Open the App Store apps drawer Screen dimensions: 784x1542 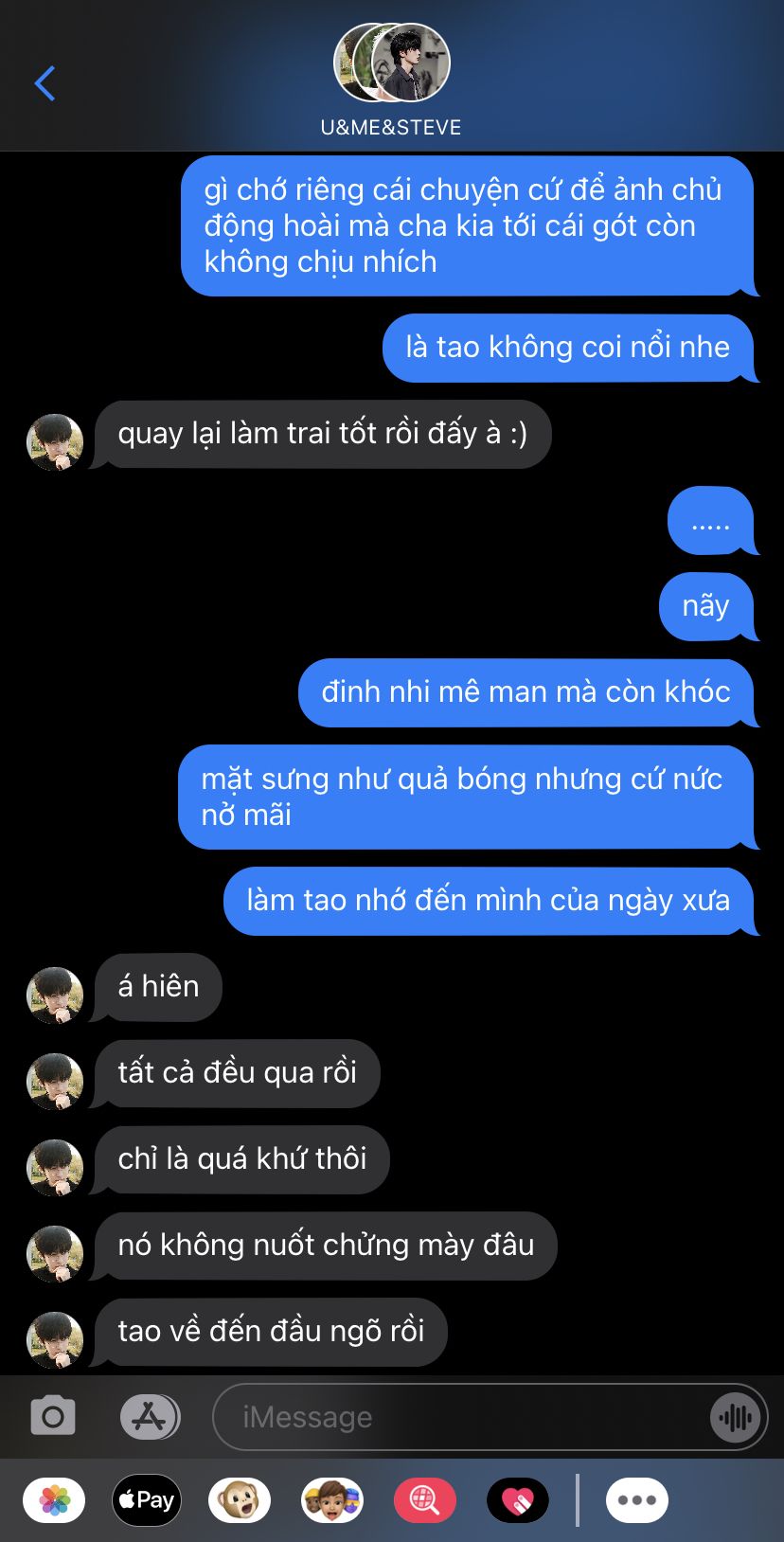point(150,1417)
